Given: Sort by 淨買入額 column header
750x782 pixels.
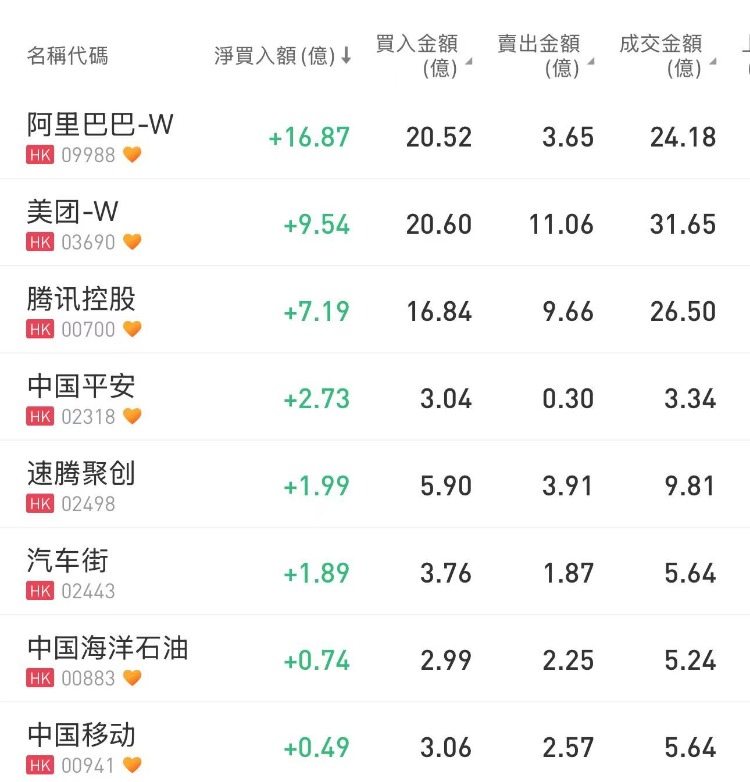Looking at the screenshot, I should [282, 56].
